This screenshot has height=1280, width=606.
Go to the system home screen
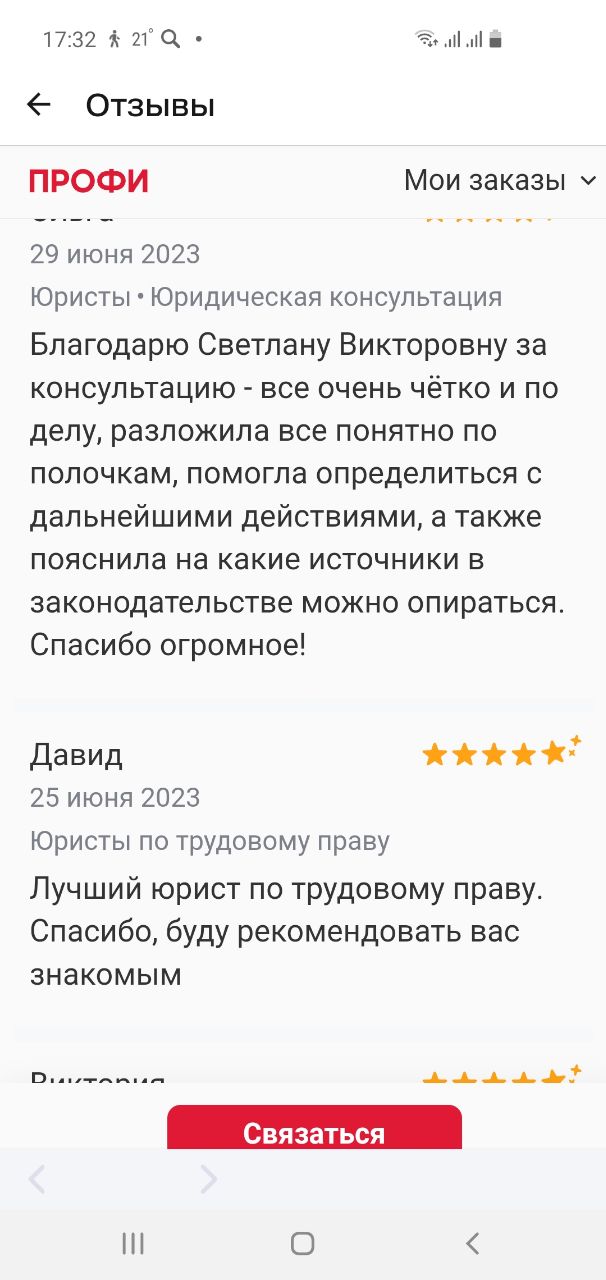(302, 1243)
